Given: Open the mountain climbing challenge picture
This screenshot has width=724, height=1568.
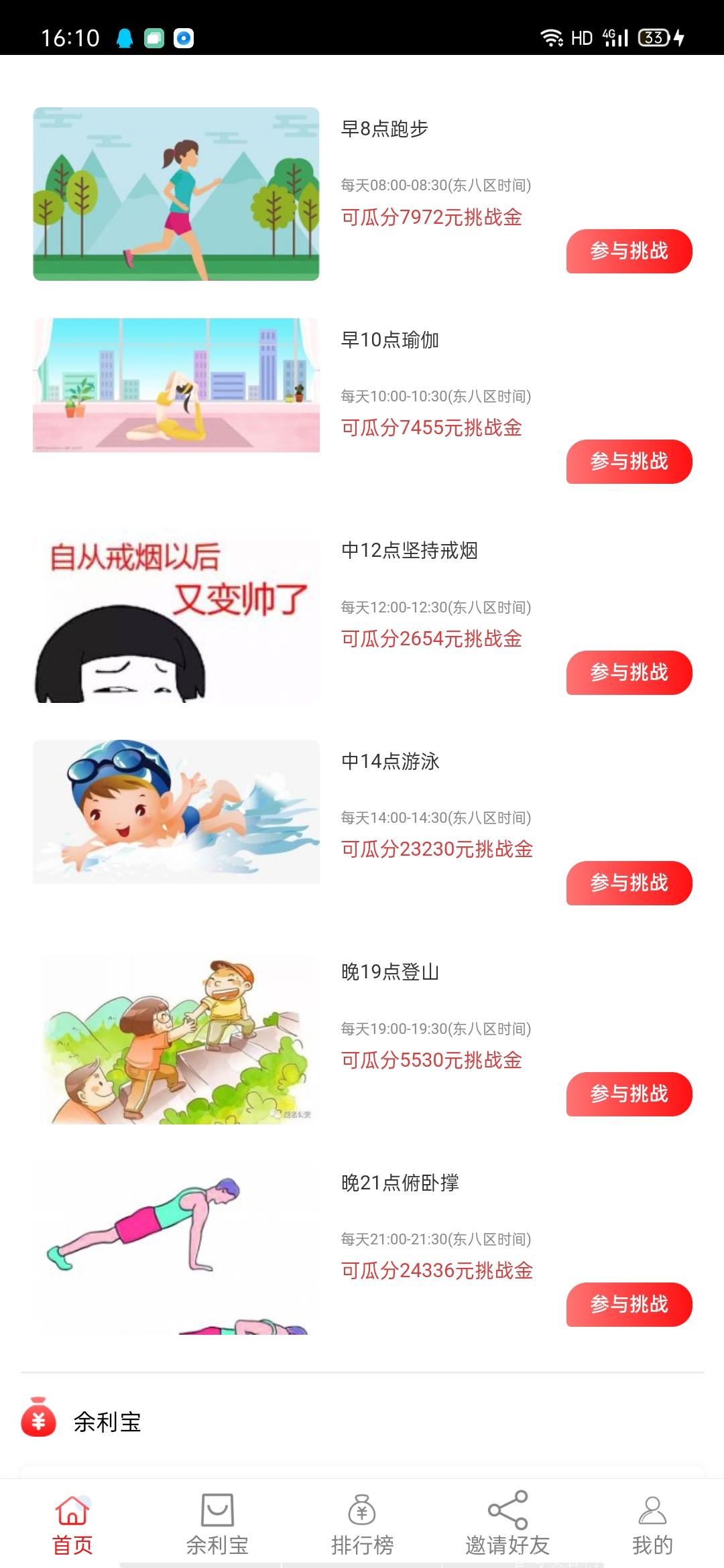Looking at the screenshot, I should (x=176, y=1040).
